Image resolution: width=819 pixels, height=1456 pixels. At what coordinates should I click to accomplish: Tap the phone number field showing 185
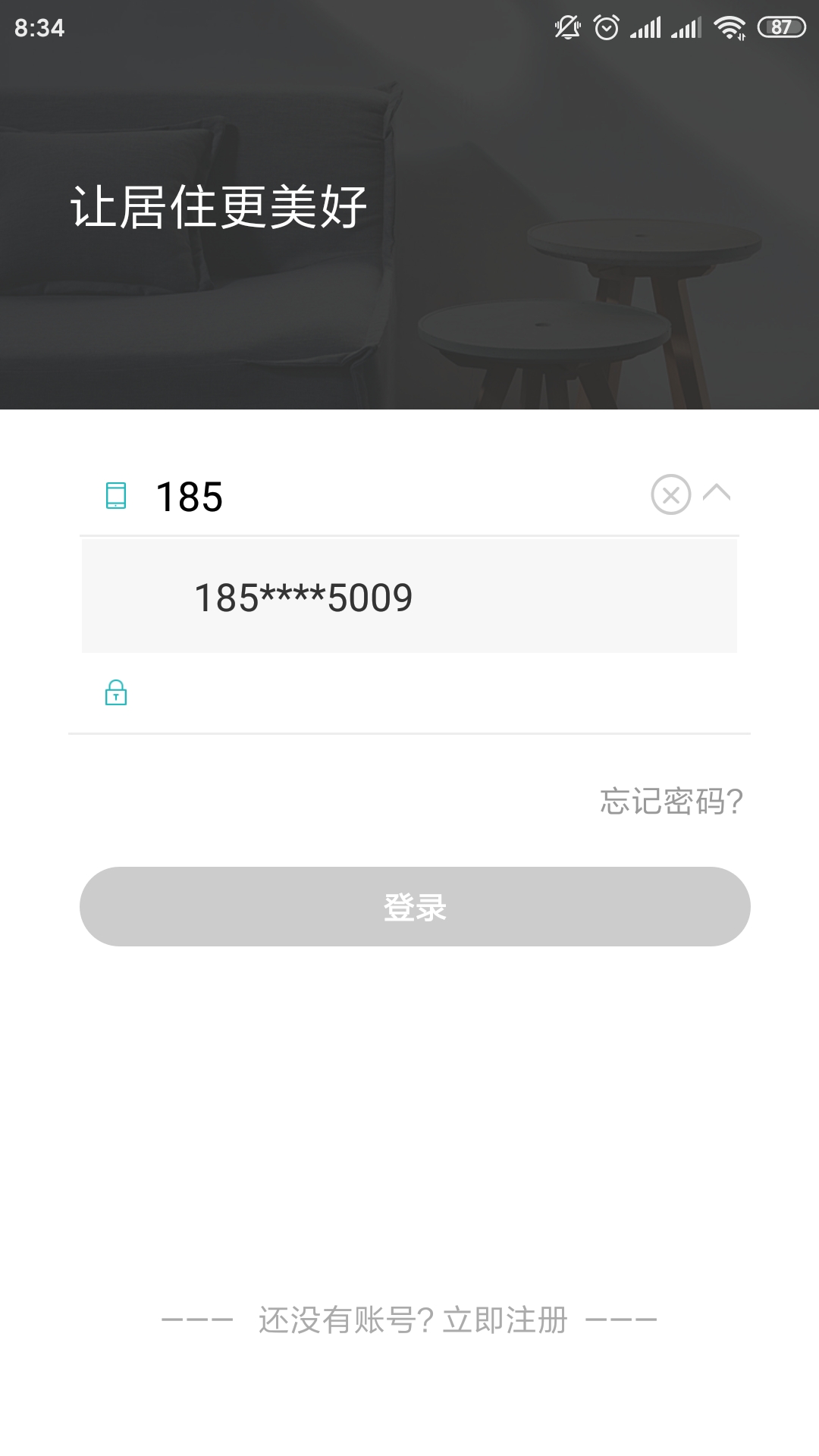coord(379,497)
